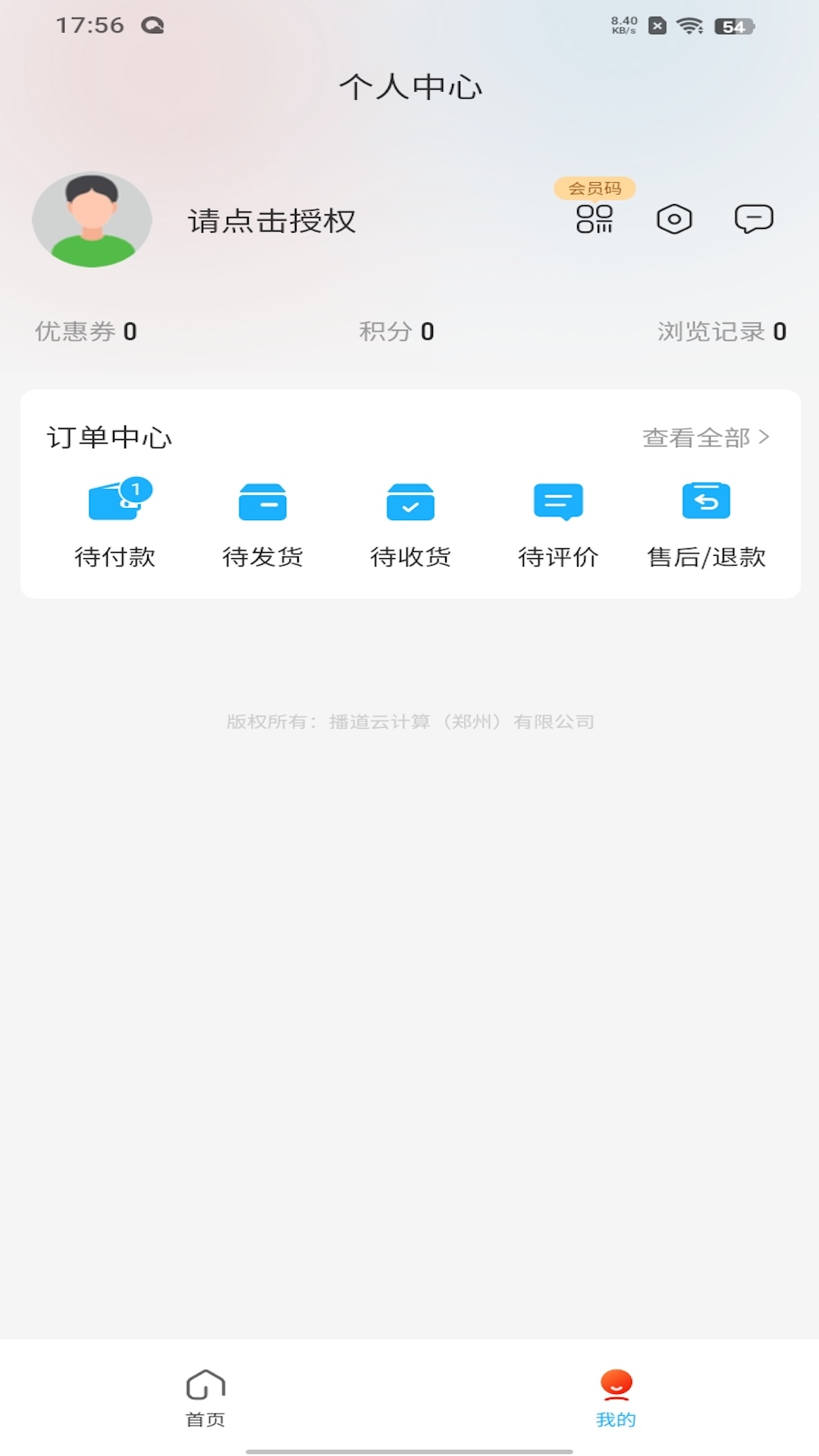
Task: Select the settings gear icon
Action: 674,219
